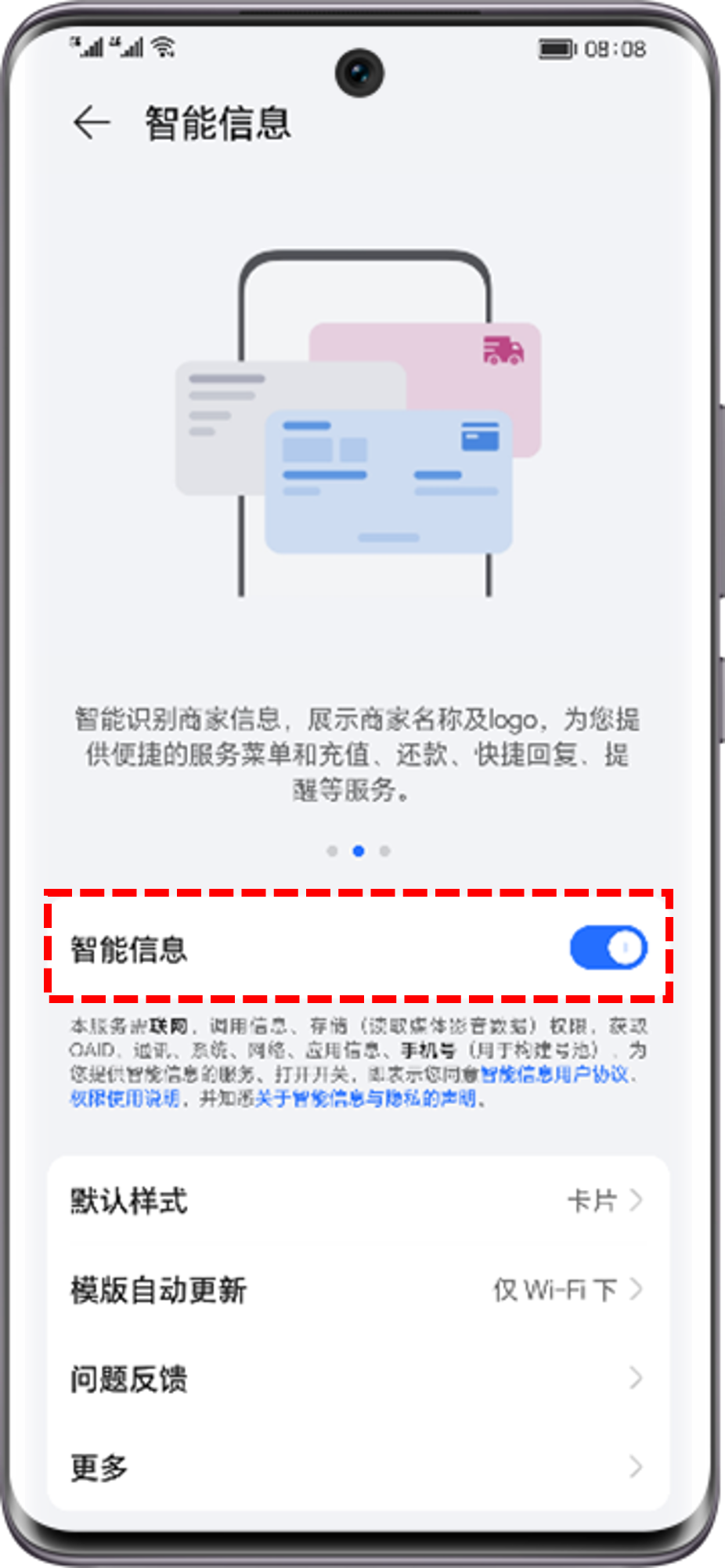The width and height of the screenshot is (725, 1568).
Task: Open 关于智能信息与隐私的声明 link
Action: (x=366, y=1099)
